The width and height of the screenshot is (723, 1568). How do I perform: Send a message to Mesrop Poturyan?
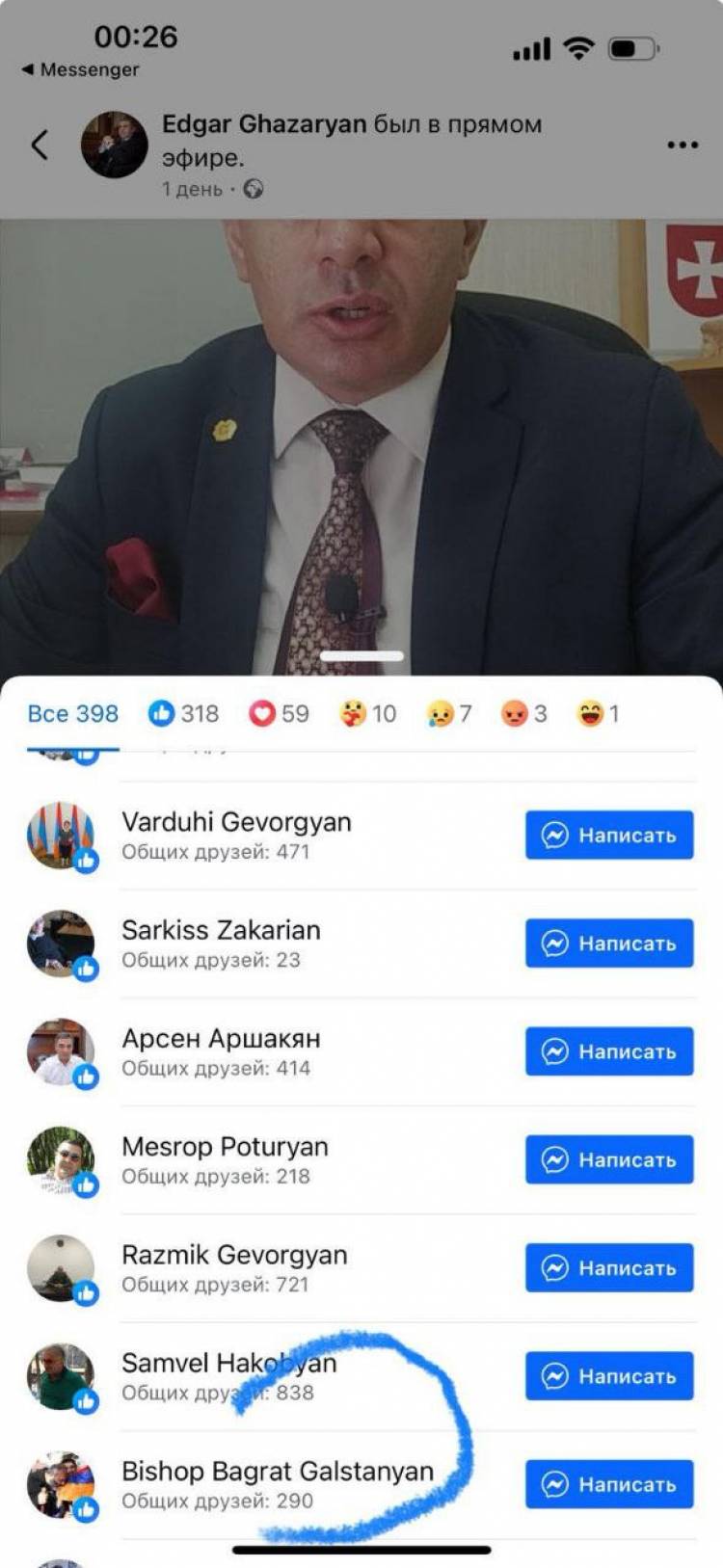click(609, 1159)
